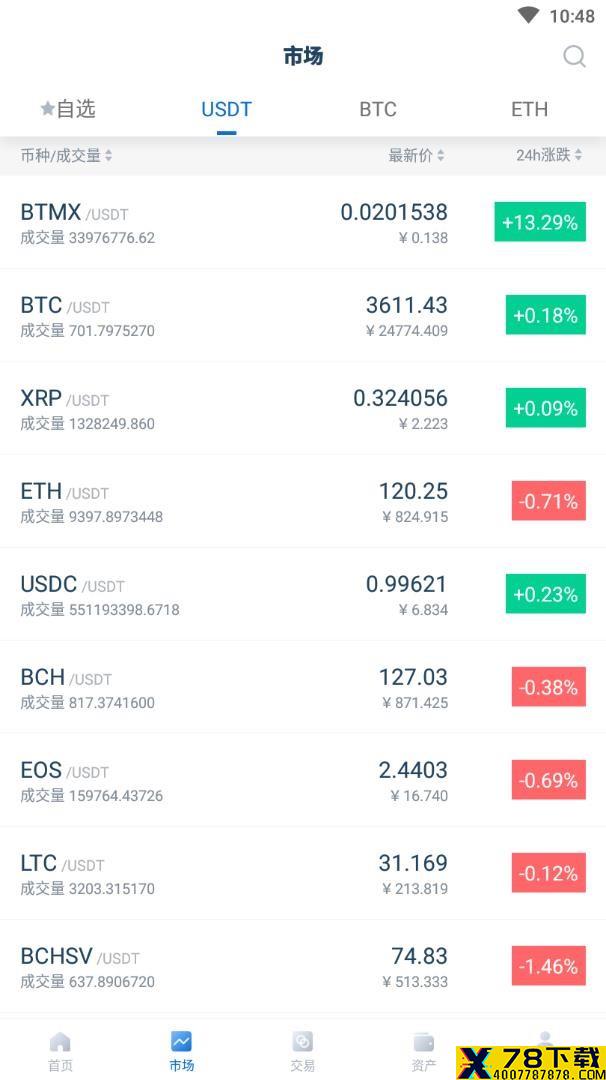The image size is (606, 1080).
Task: Switch to the 自选 favorites tab
Action: pos(67,109)
